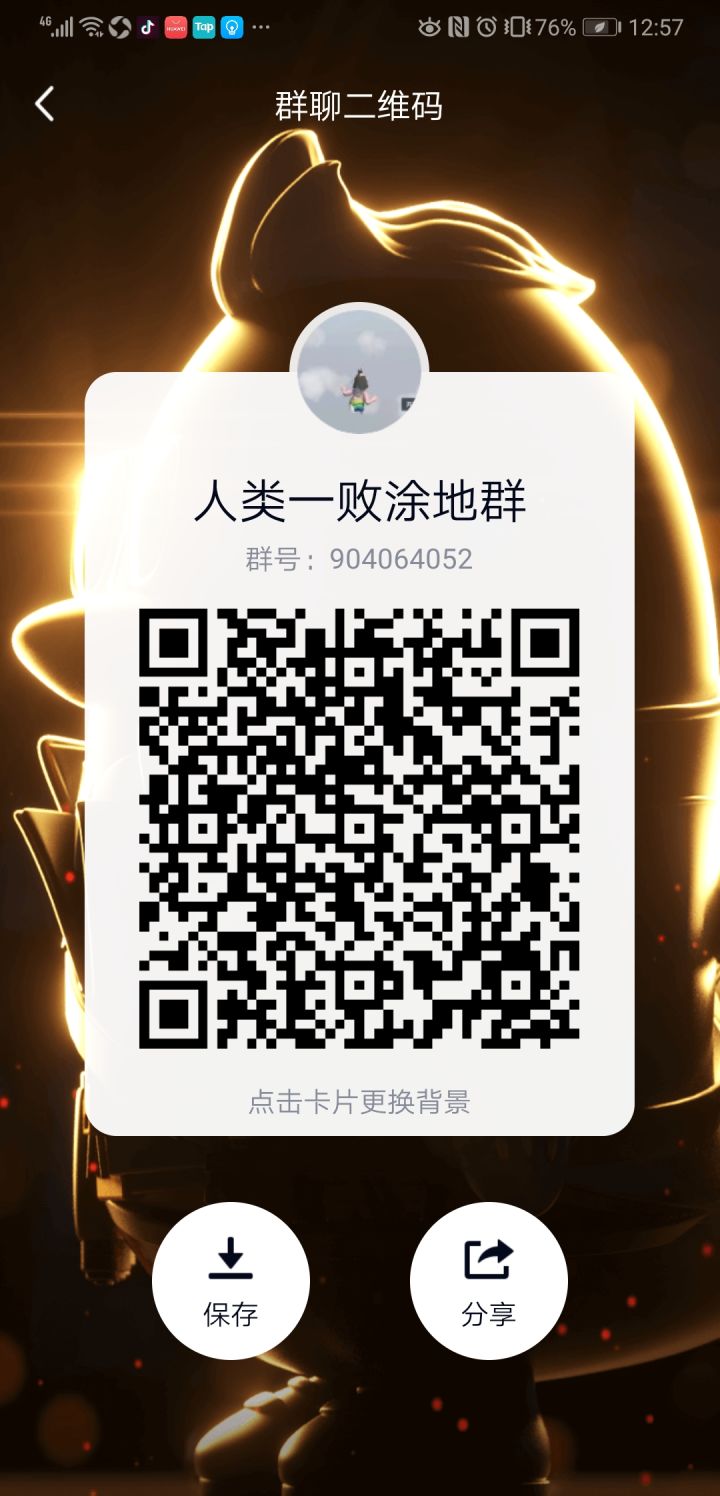Tap the group QR code image
Screen dimensions: 720x1496
tap(360, 825)
